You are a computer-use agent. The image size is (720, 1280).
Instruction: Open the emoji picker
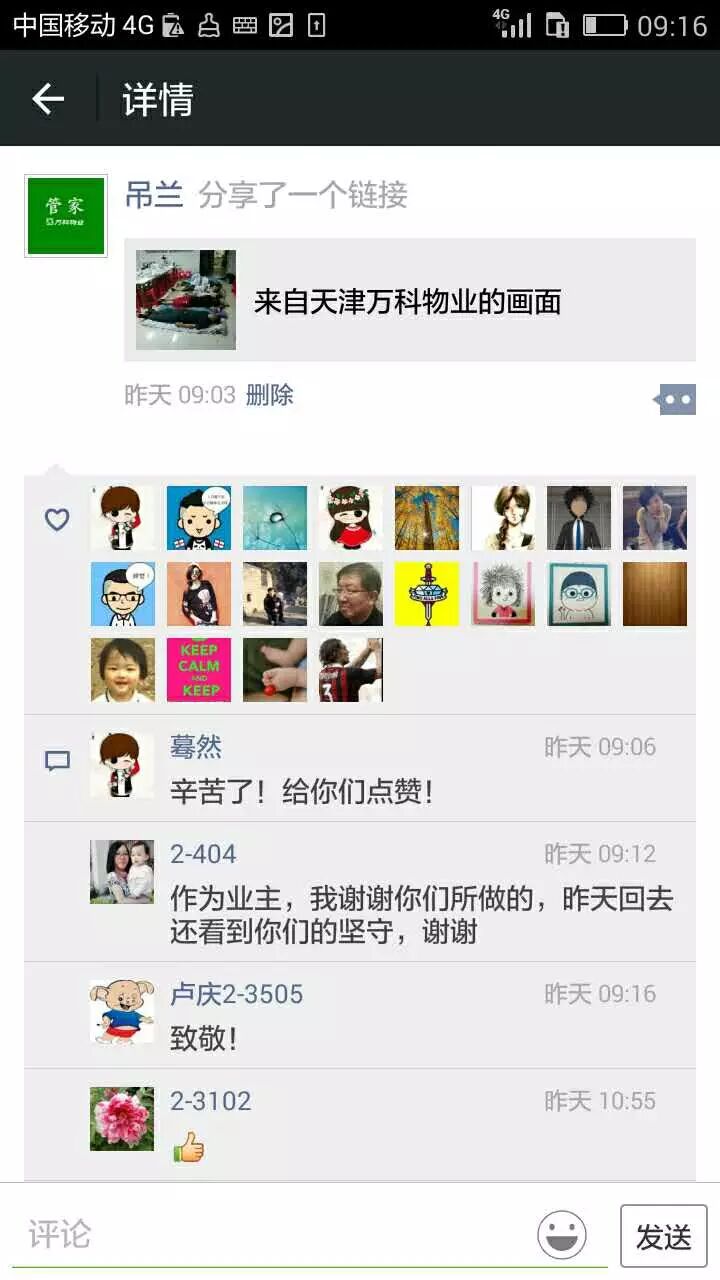tap(562, 1235)
